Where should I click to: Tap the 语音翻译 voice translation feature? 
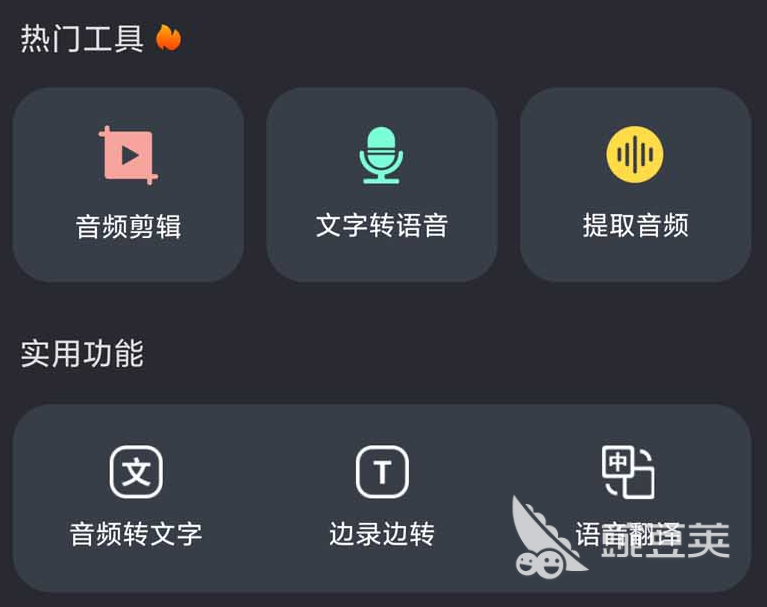[628, 494]
